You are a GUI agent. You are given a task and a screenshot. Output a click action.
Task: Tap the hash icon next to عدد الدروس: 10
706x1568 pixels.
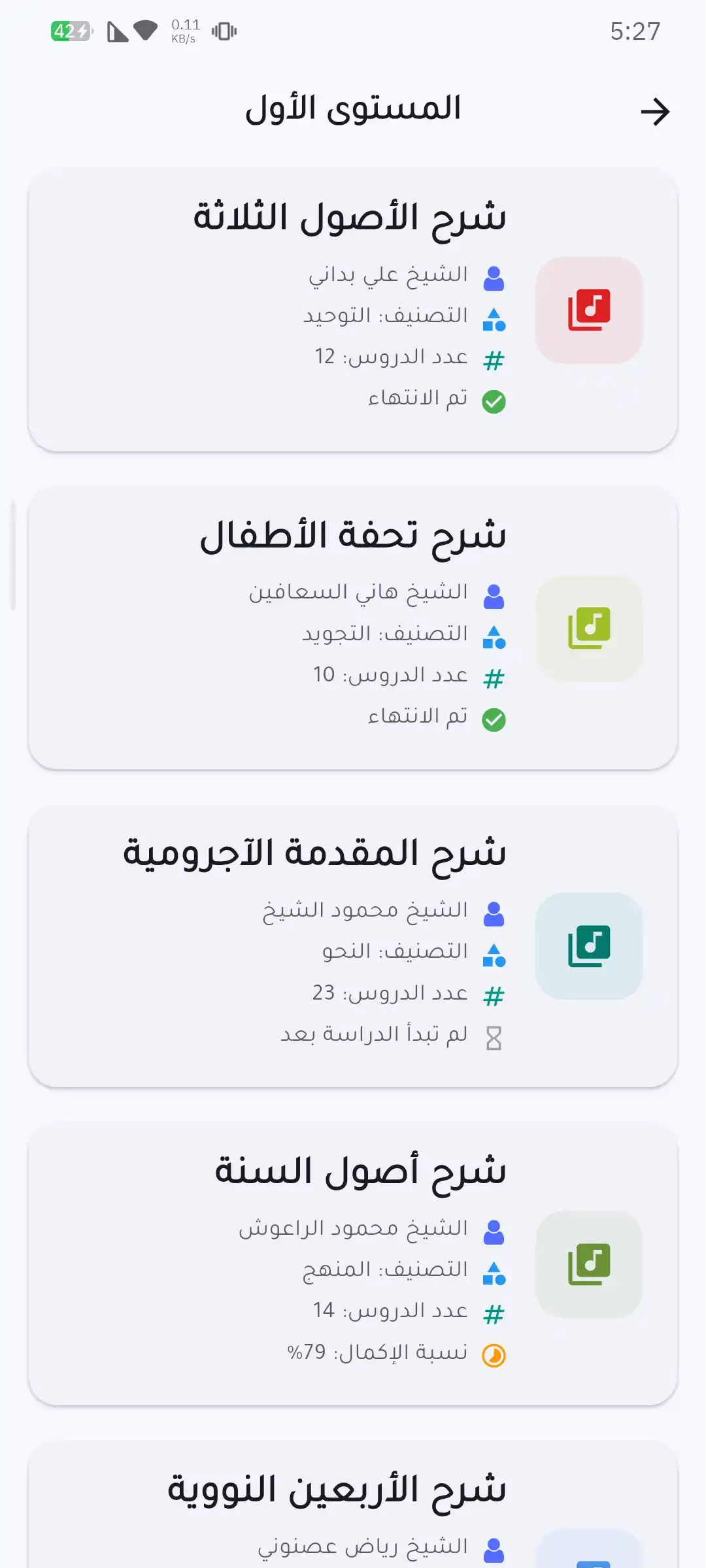click(495, 678)
